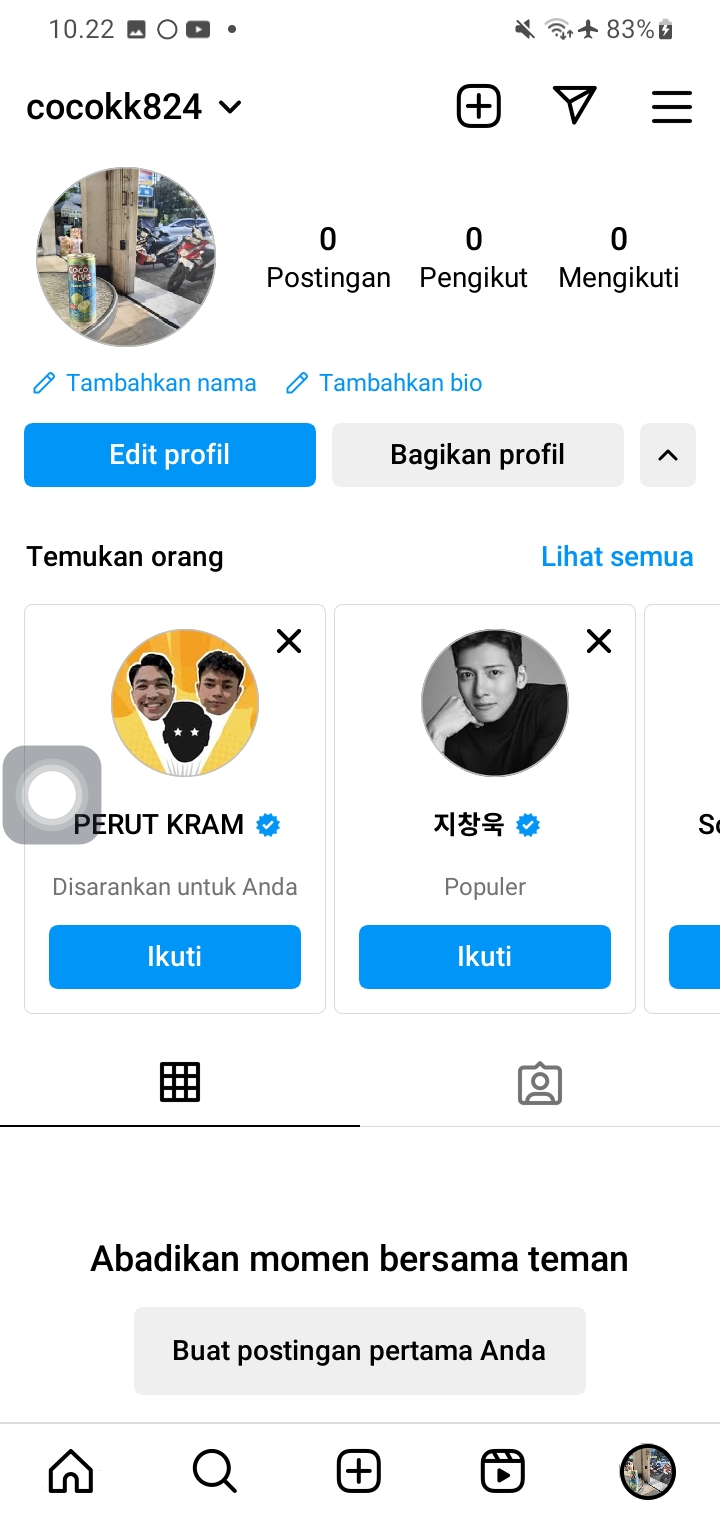Open the account switcher next to cocokk824

tap(230, 107)
